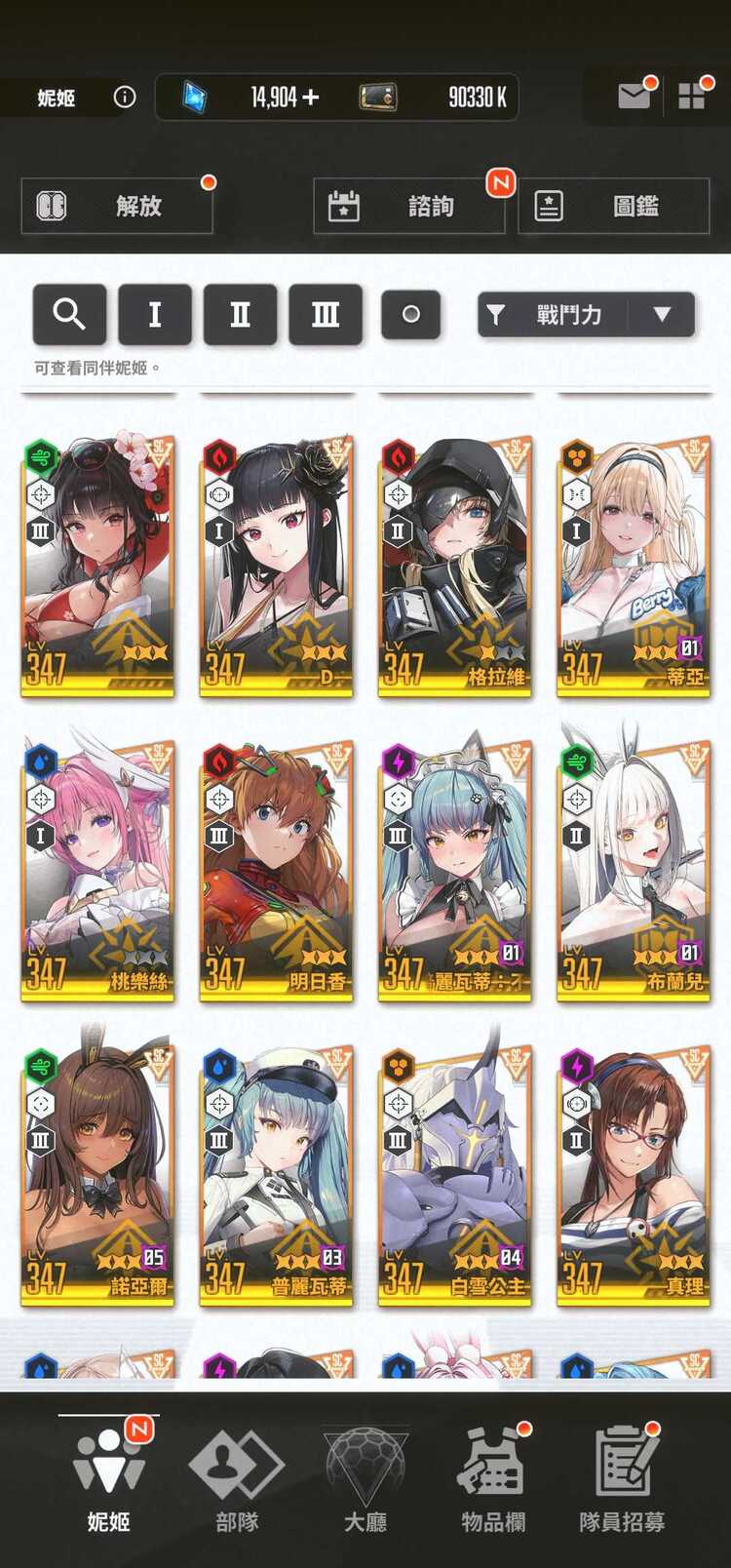
Task: Filter by burst I
Action: (154, 314)
